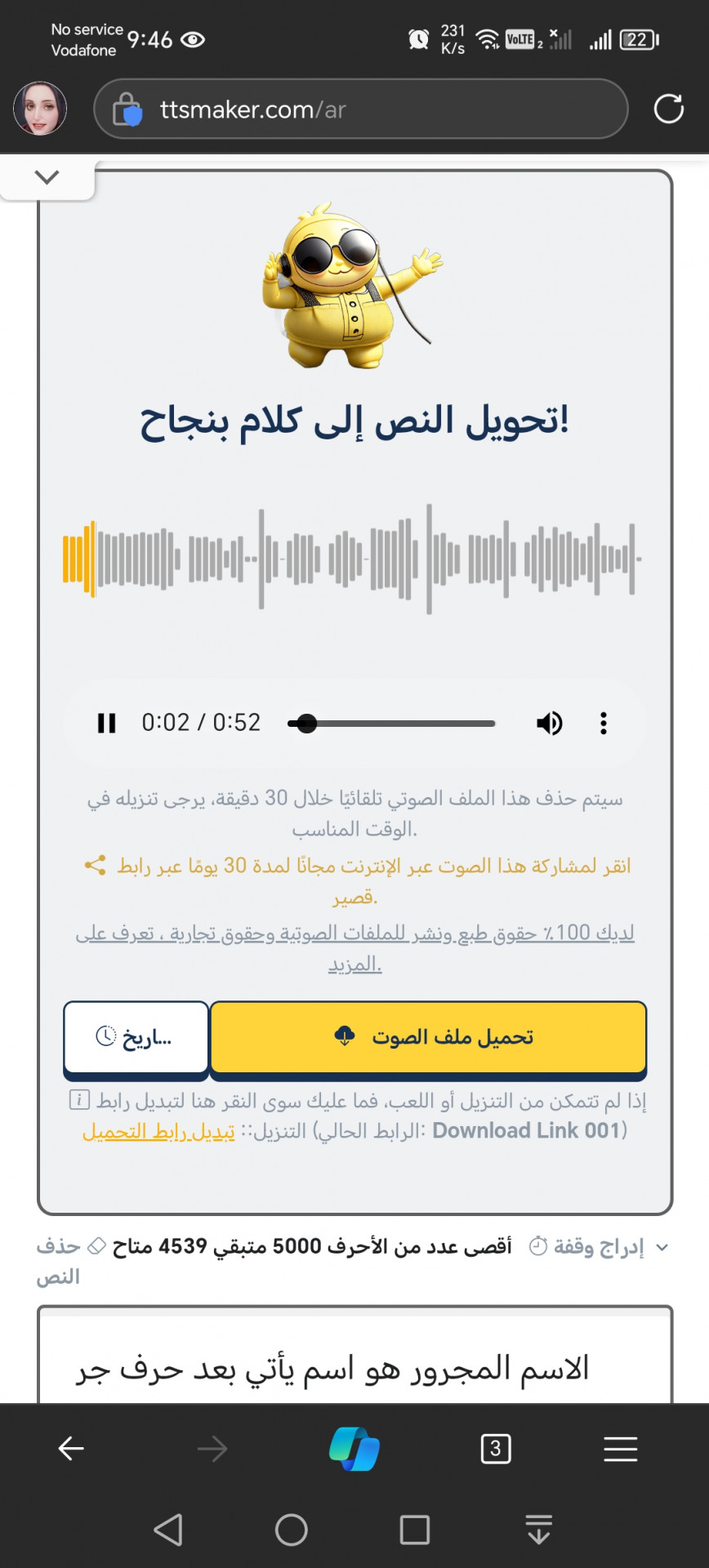Open the Copilot assistant button

tap(354, 1449)
